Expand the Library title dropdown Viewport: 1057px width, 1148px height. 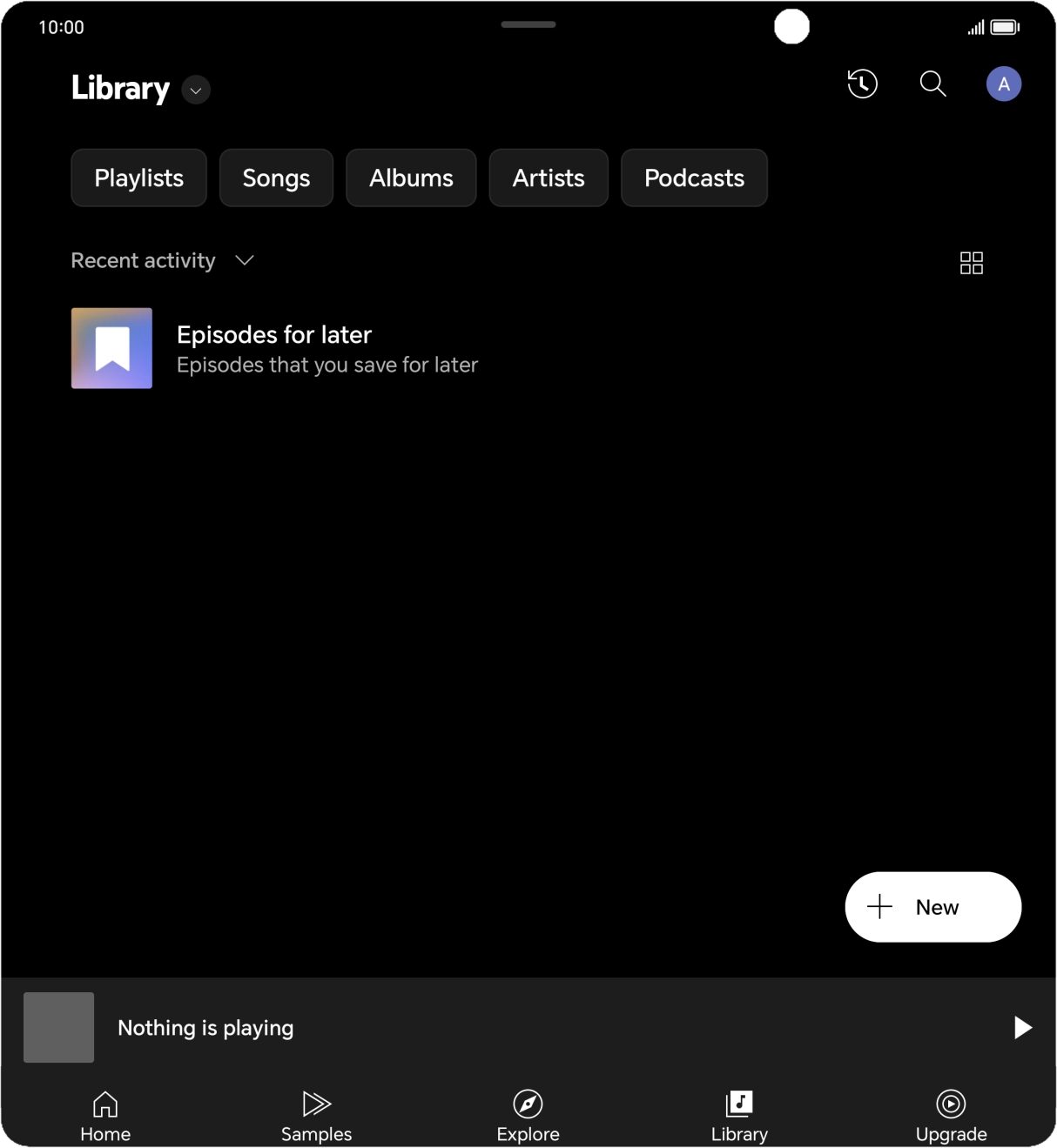tap(195, 90)
